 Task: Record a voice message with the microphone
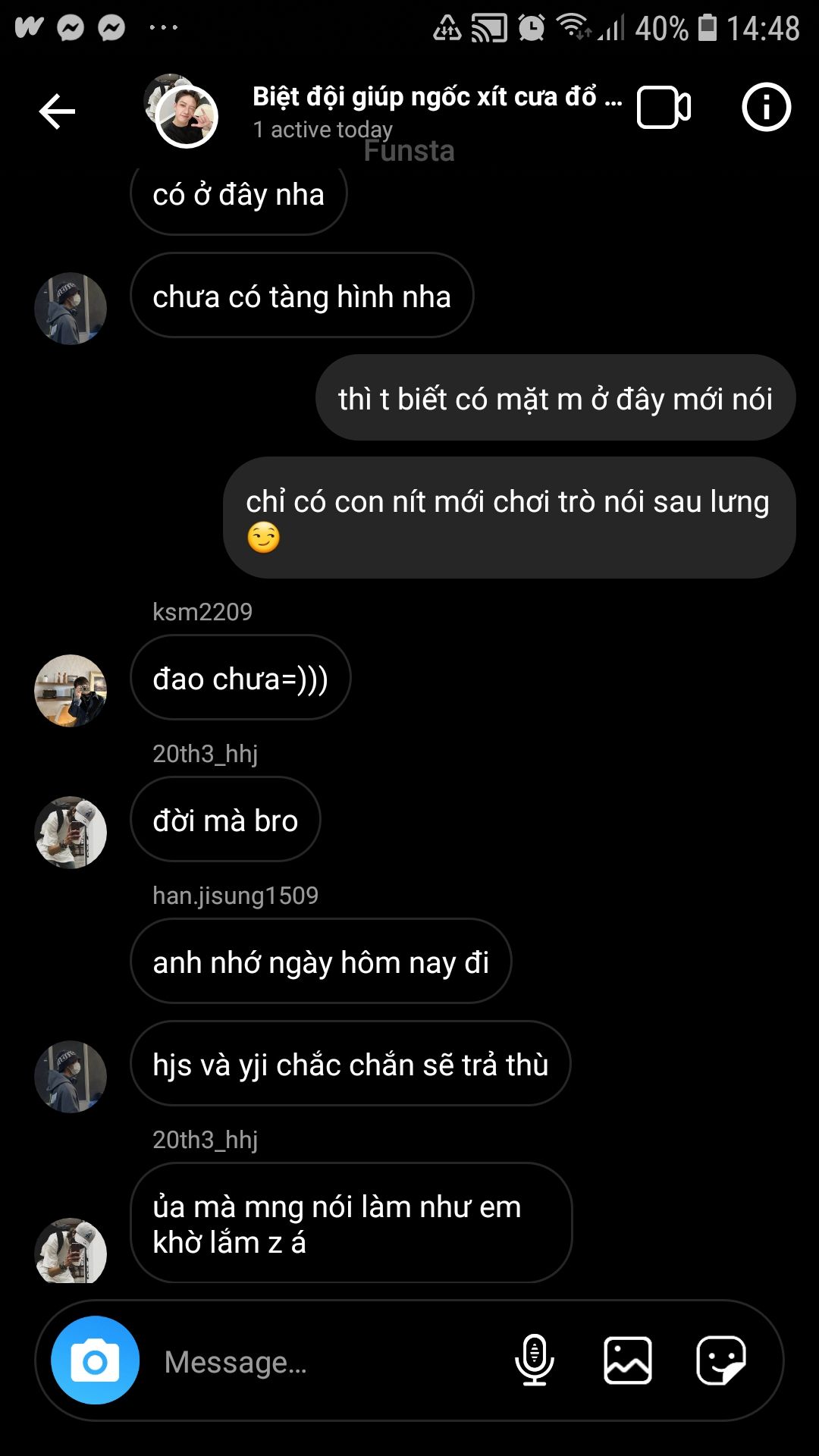(x=534, y=1360)
